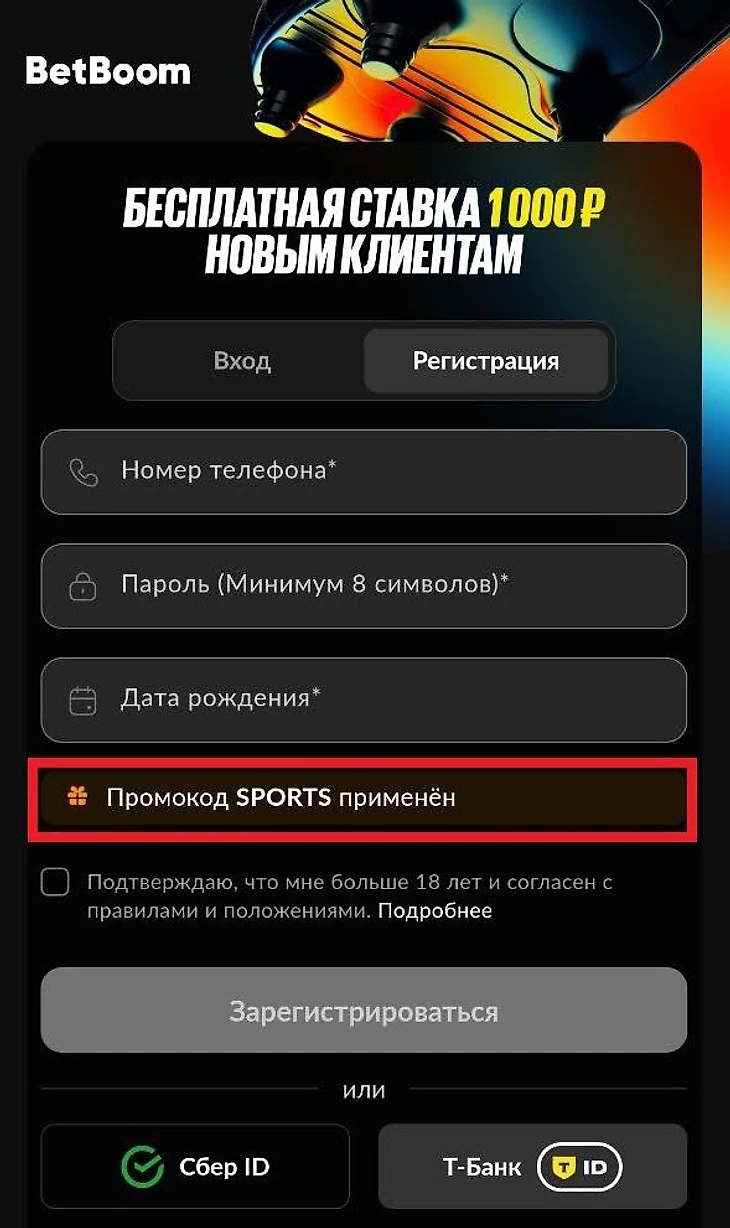Tap the Номер телефона field

click(x=363, y=471)
